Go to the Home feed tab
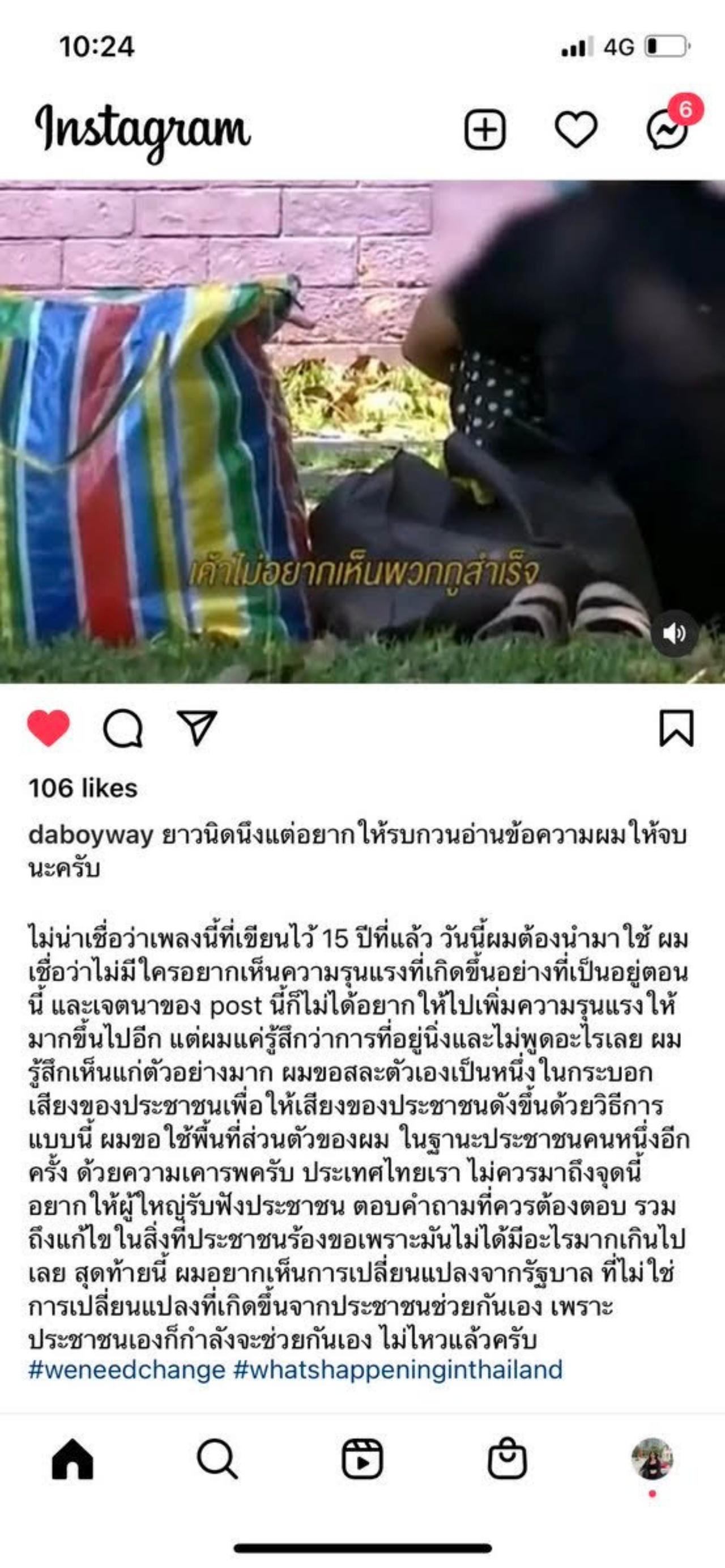Image resolution: width=725 pixels, height=1568 pixels. click(x=72, y=1460)
